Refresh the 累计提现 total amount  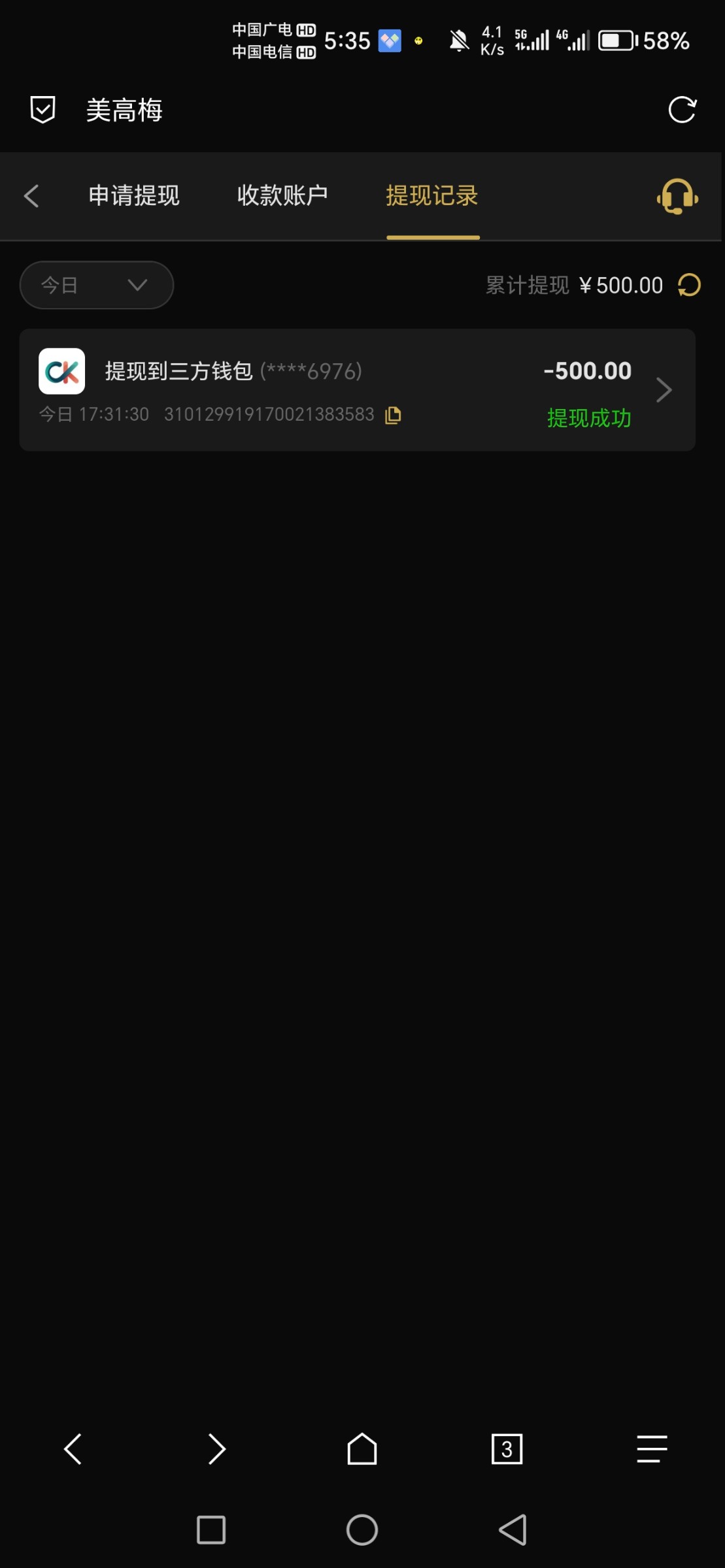[689, 285]
